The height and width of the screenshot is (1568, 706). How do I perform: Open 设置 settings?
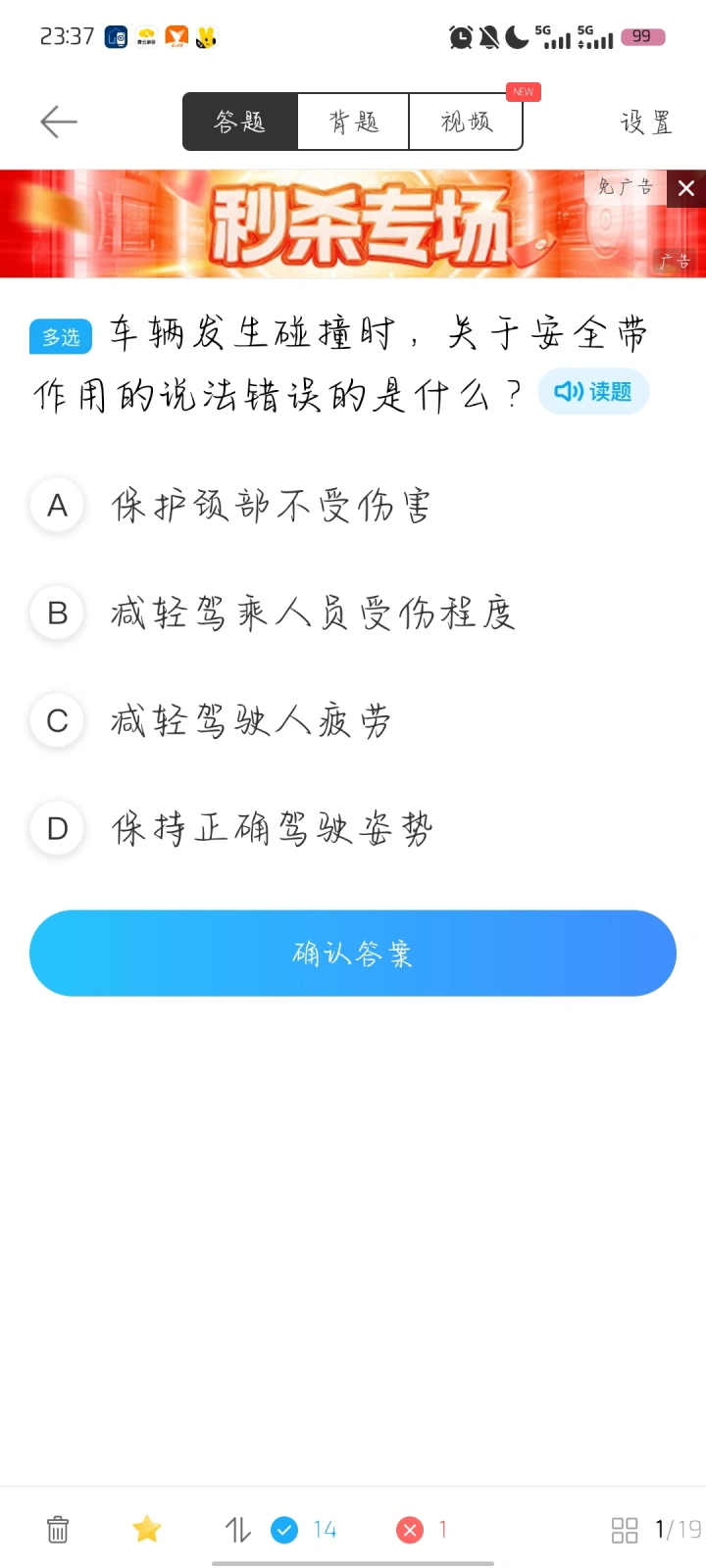[646, 122]
